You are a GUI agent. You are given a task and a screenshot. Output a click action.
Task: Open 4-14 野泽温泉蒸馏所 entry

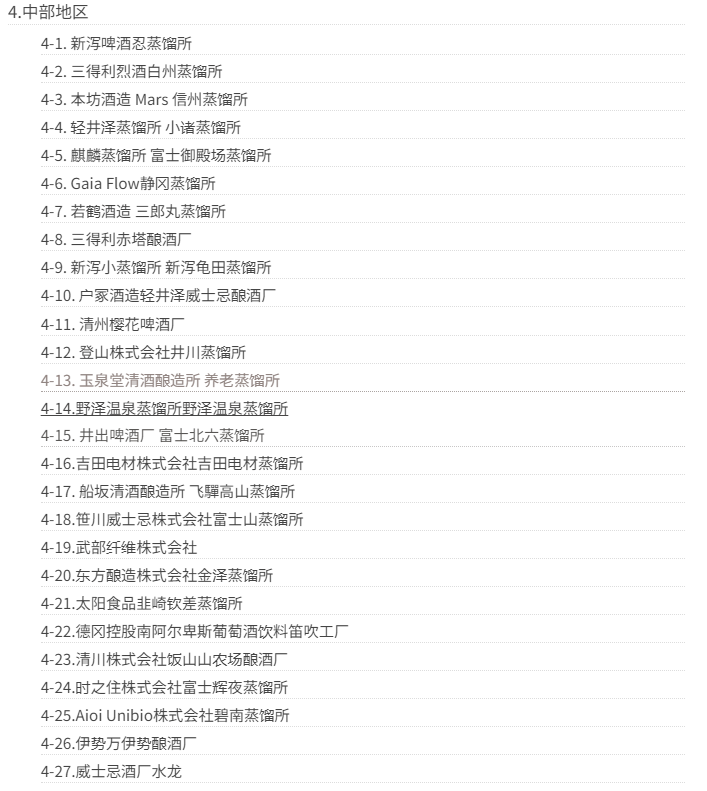[164, 408]
